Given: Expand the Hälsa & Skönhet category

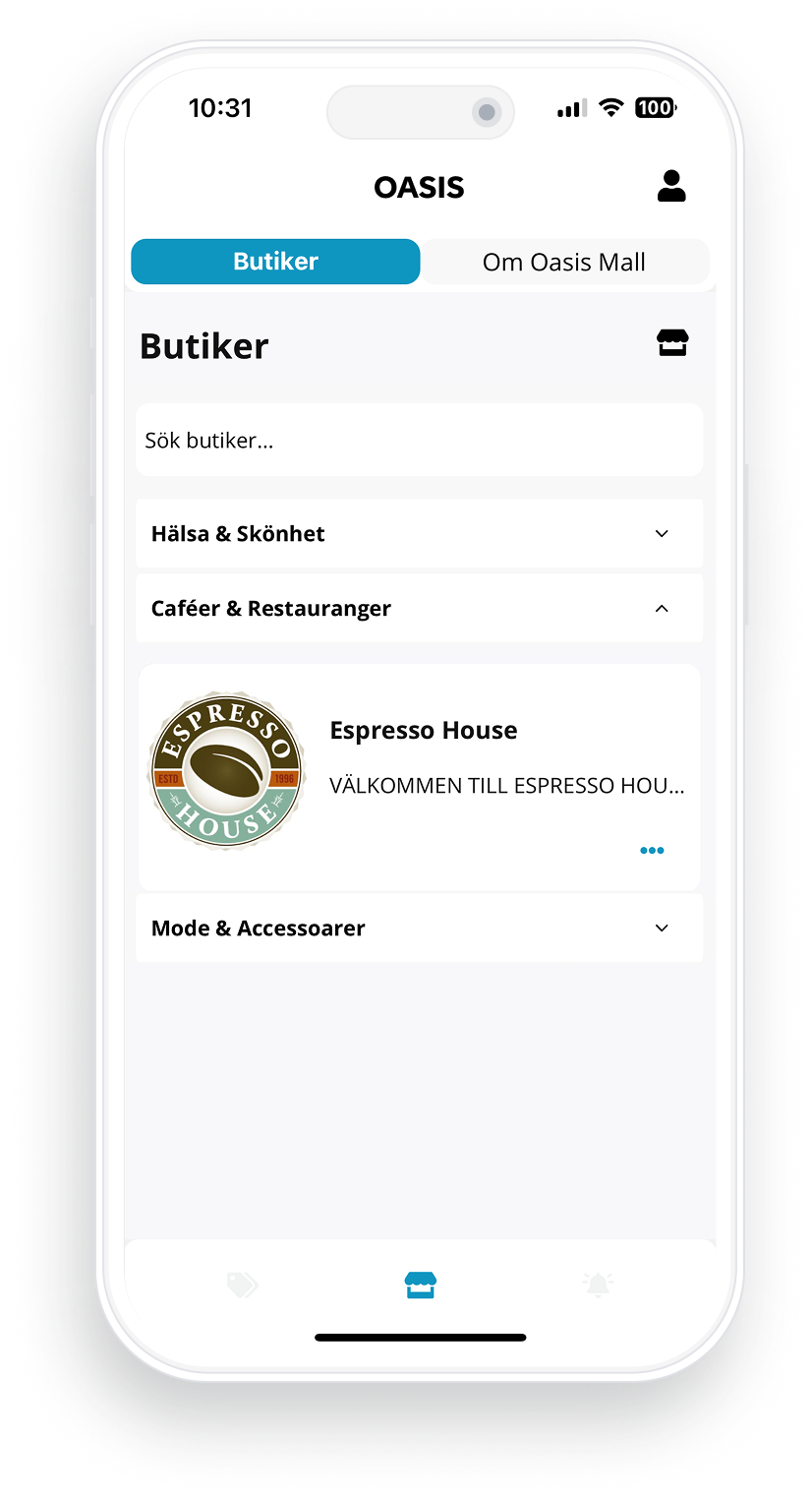Looking at the screenshot, I should [x=419, y=534].
